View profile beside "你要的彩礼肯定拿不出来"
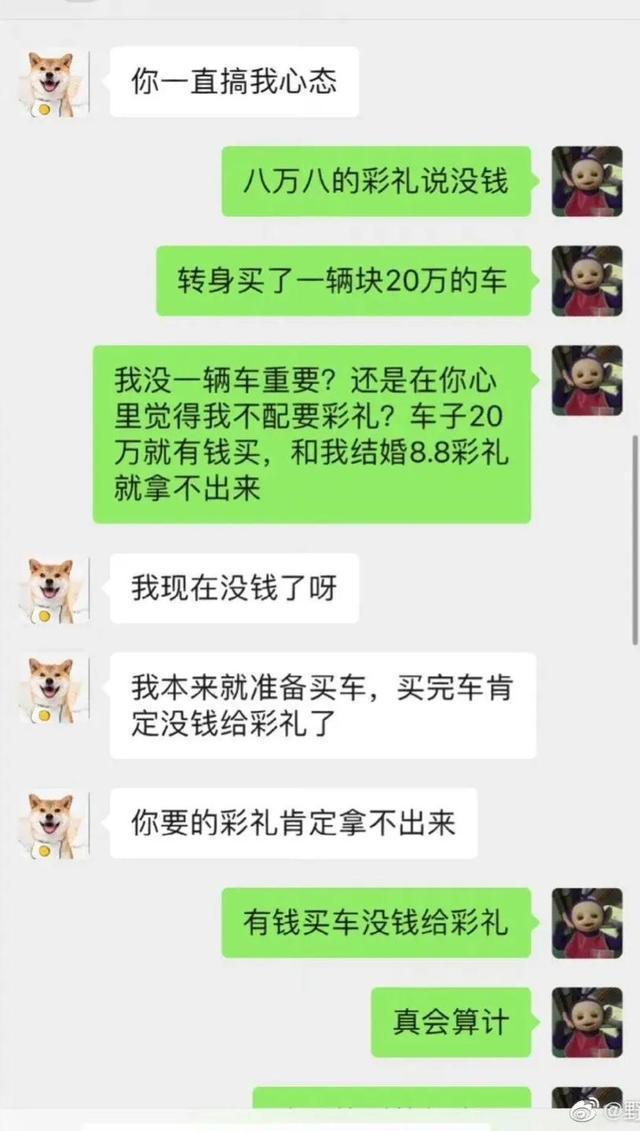This screenshot has width=640, height=1131. [52, 823]
